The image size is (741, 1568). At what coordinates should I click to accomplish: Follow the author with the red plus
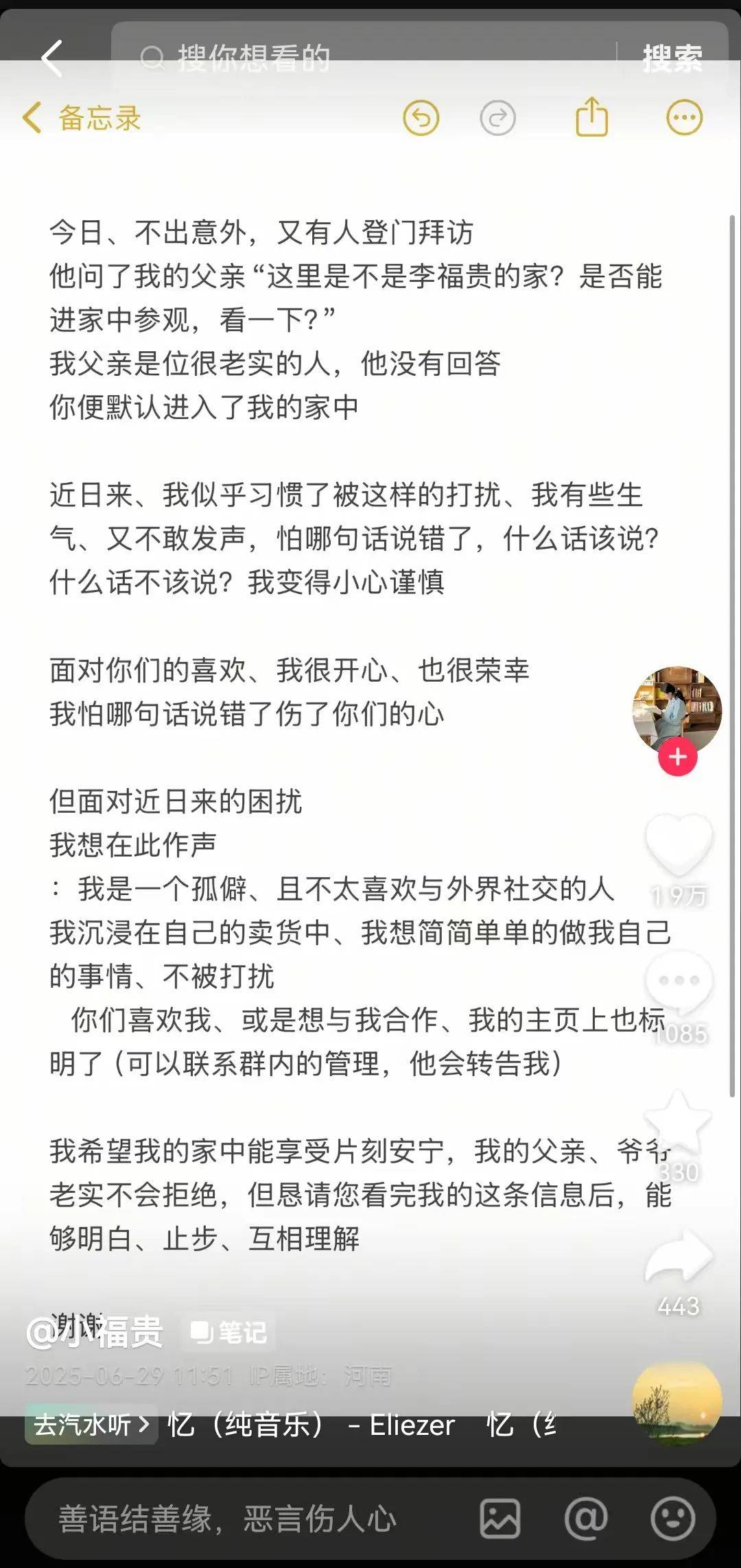point(678,757)
